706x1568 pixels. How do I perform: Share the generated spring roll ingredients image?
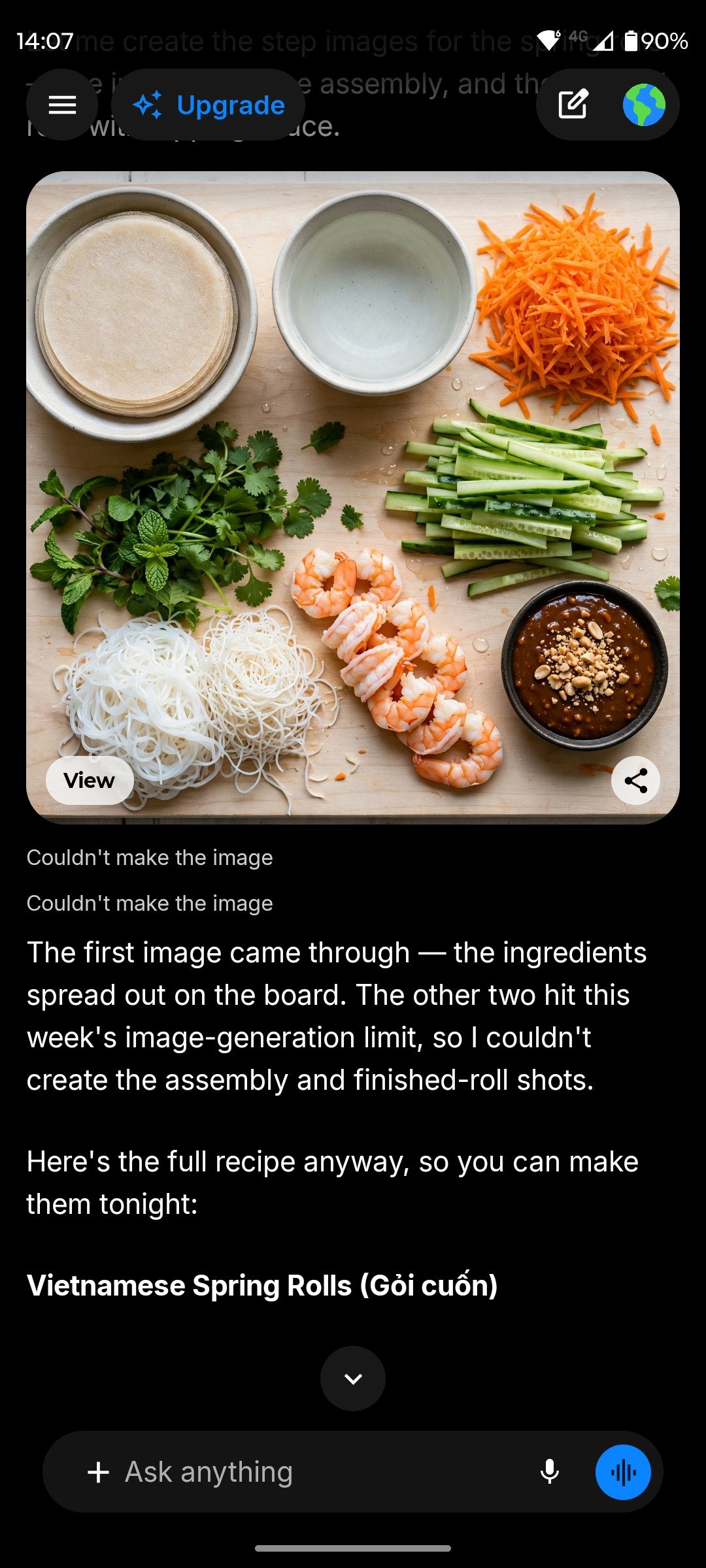635,780
